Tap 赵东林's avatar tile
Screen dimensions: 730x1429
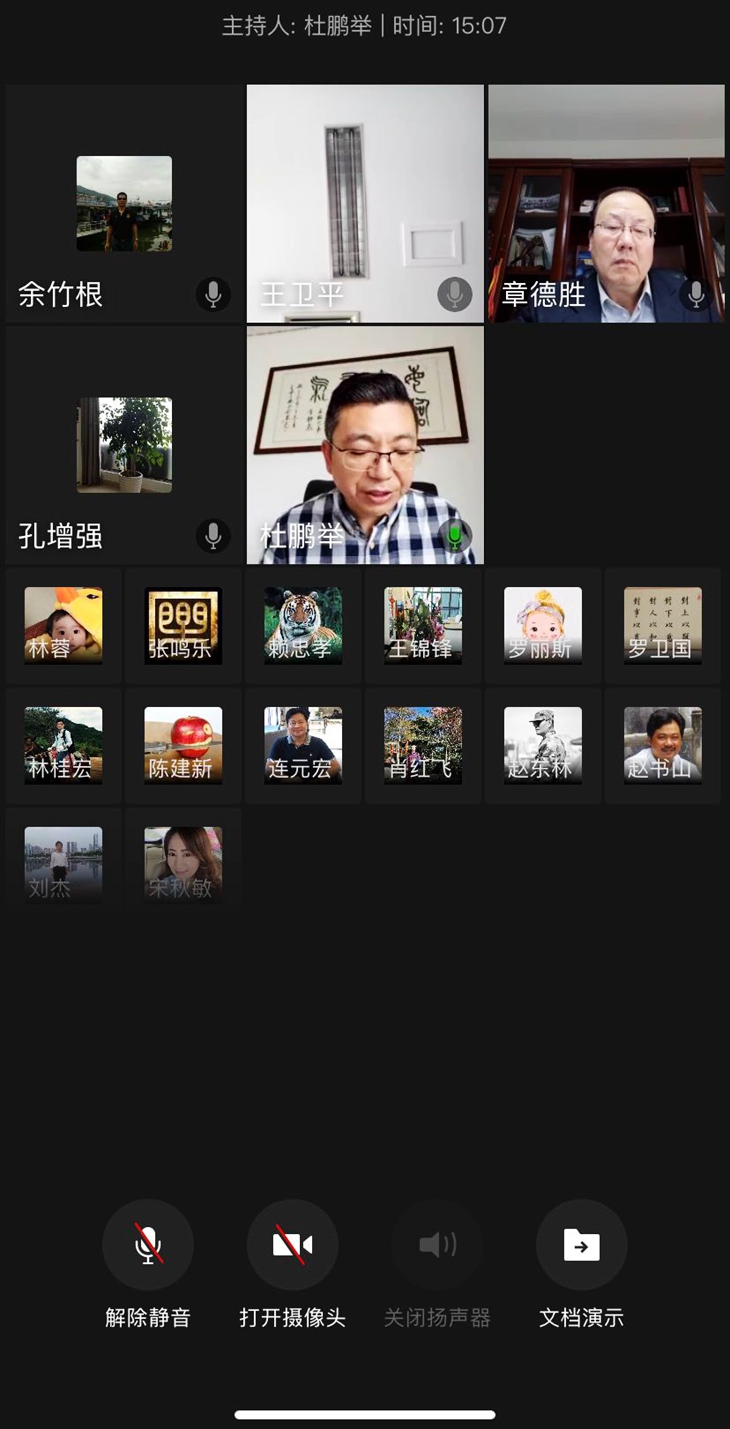(x=543, y=745)
